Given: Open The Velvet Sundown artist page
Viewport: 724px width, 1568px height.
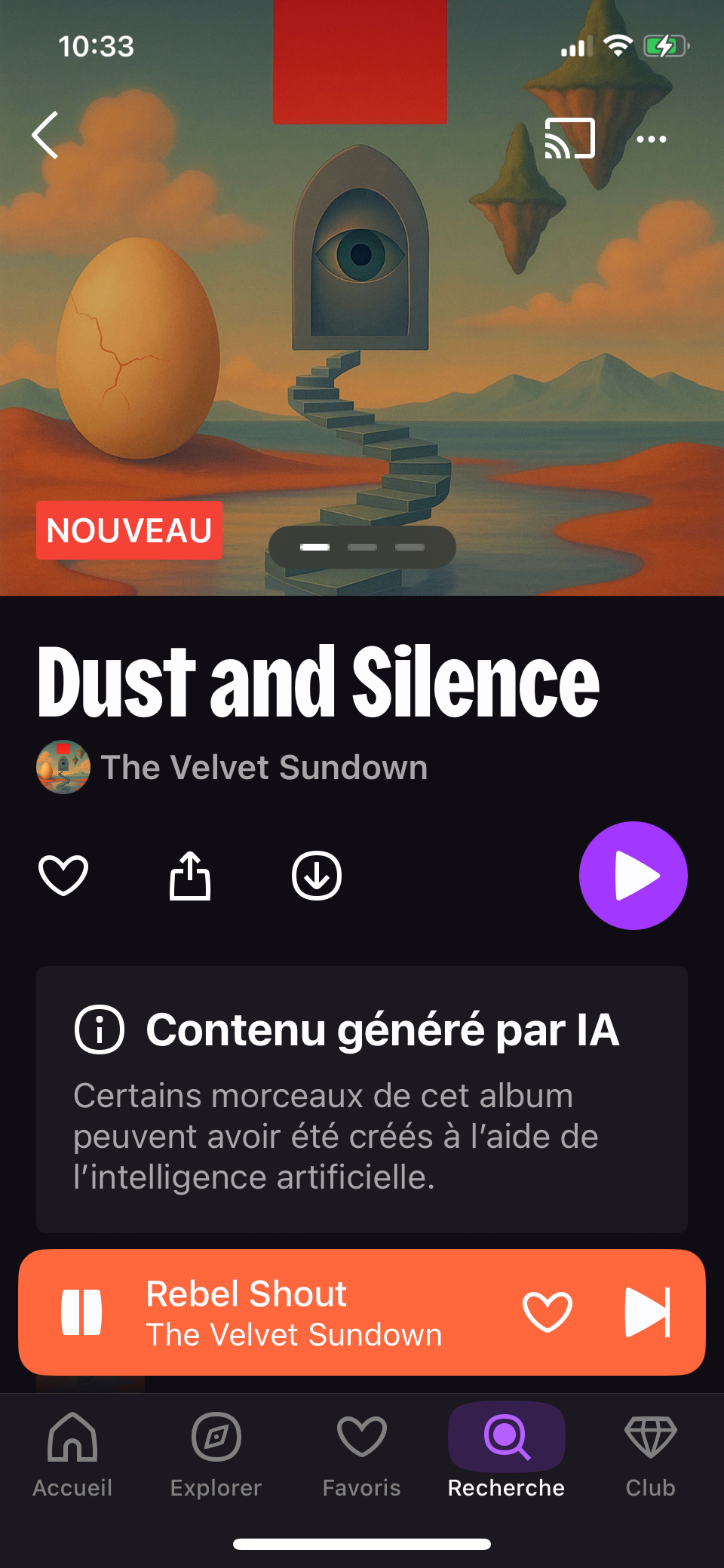Looking at the screenshot, I should pyautogui.click(x=233, y=767).
